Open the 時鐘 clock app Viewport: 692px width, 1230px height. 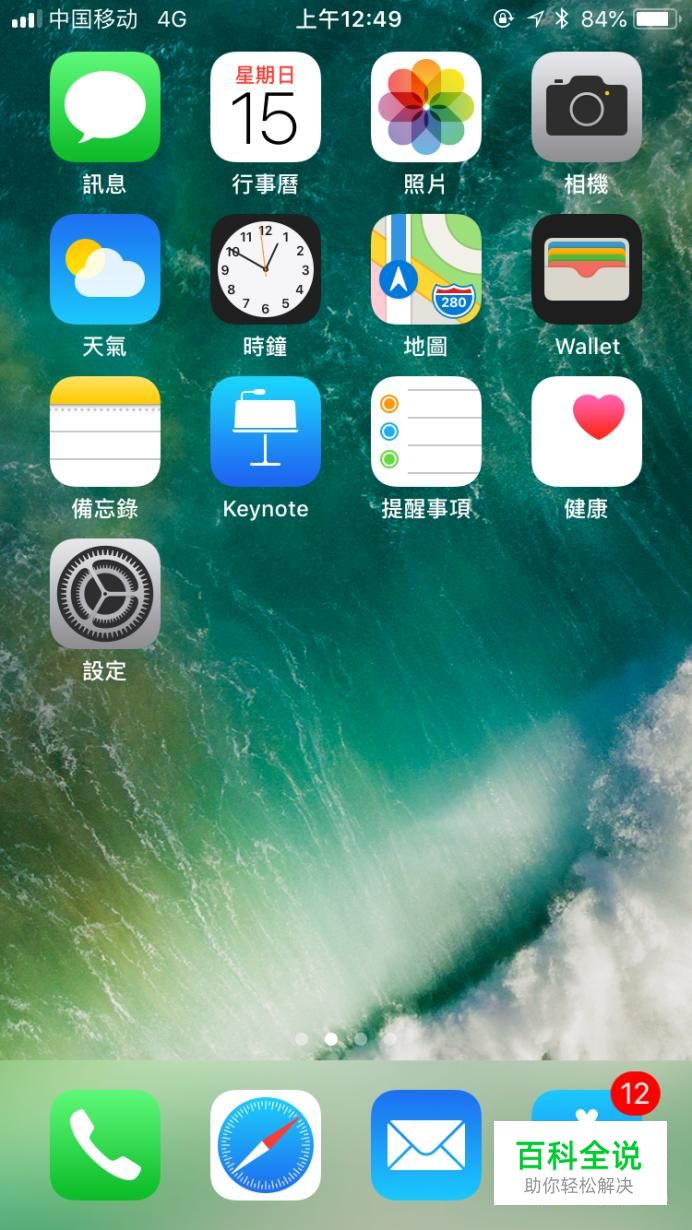265,269
